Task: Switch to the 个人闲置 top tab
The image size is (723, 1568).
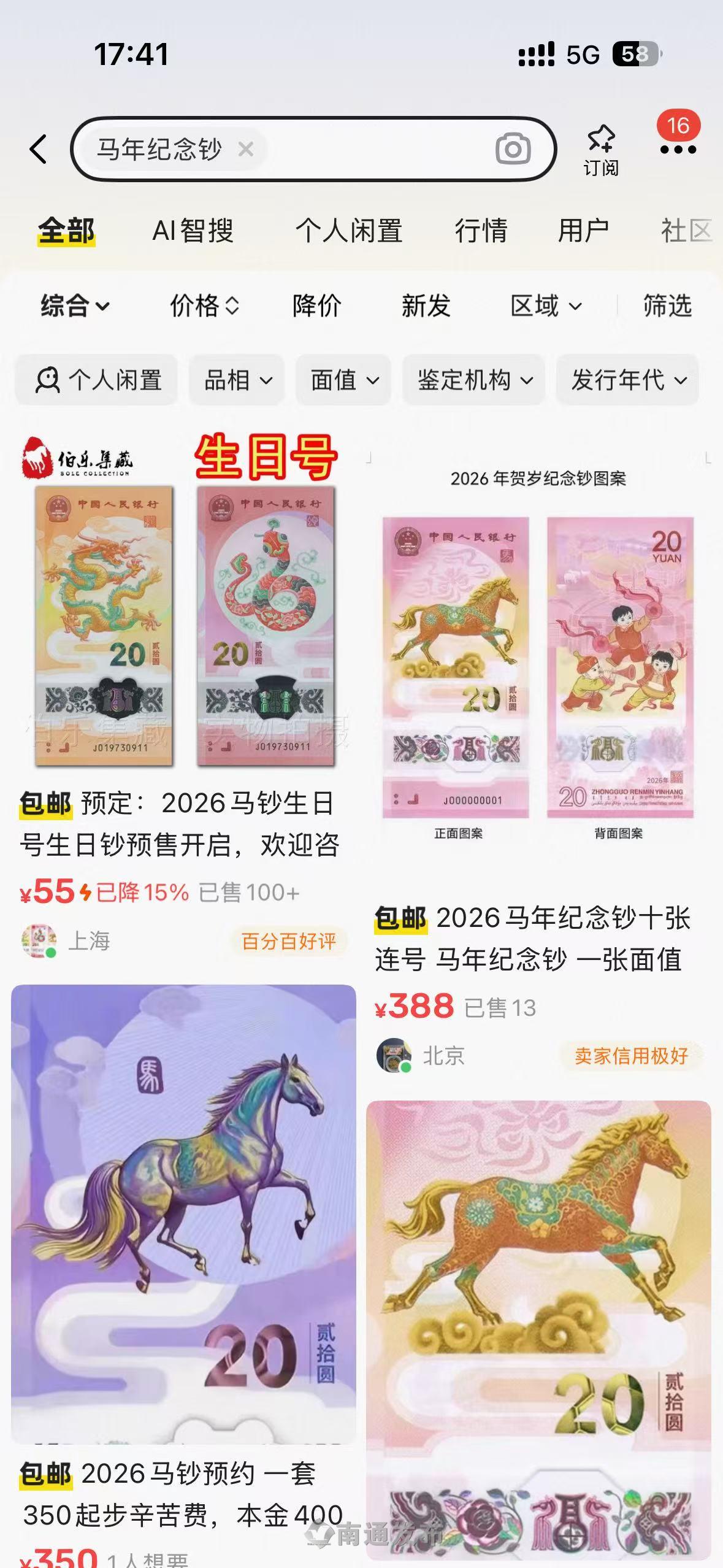Action: (x=348, y=231)
